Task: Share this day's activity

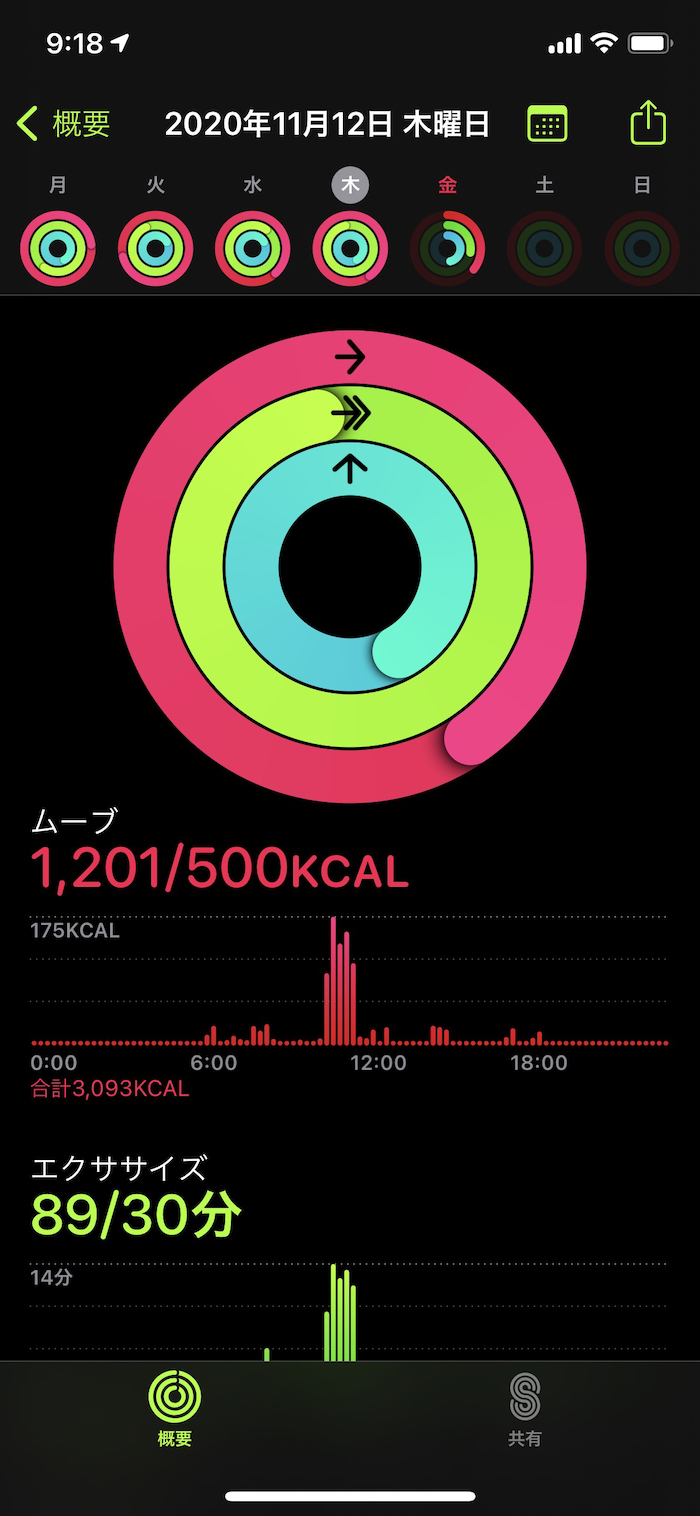Action: coord(648,123)
